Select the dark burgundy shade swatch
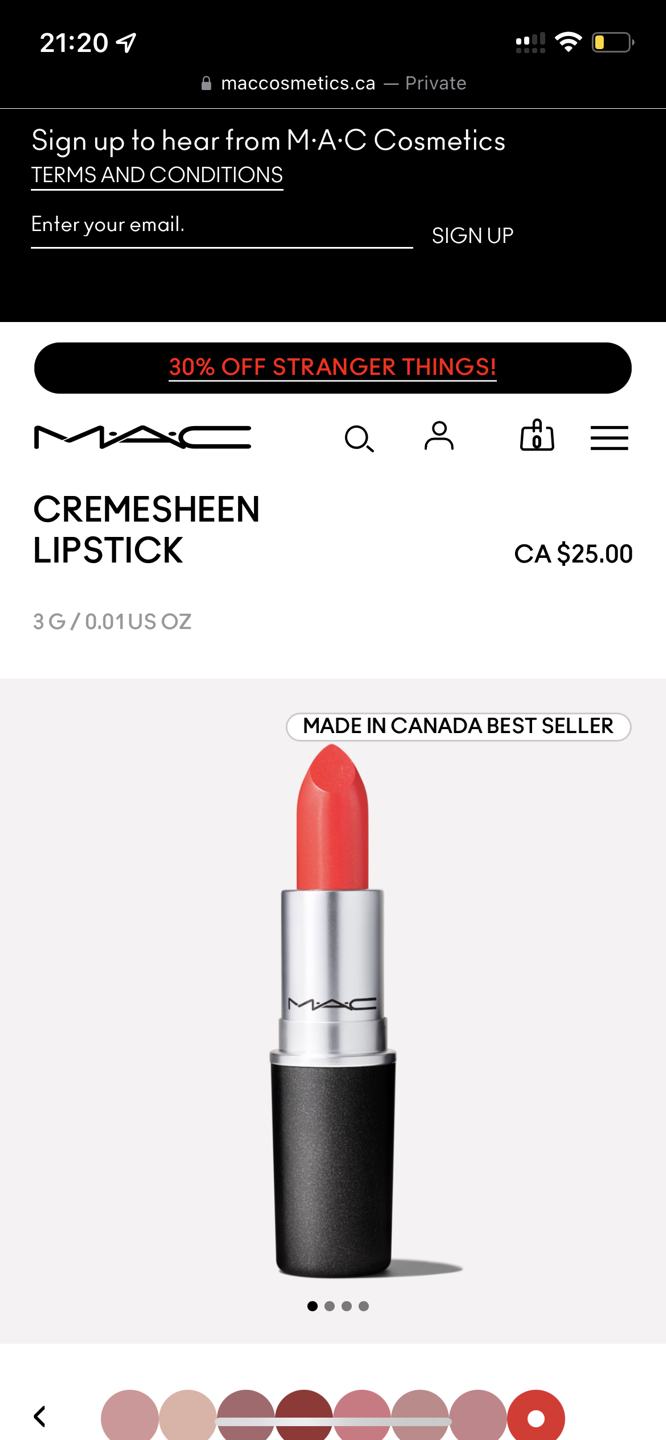This screenshot has height=1440, width=666. [304, 1416]
